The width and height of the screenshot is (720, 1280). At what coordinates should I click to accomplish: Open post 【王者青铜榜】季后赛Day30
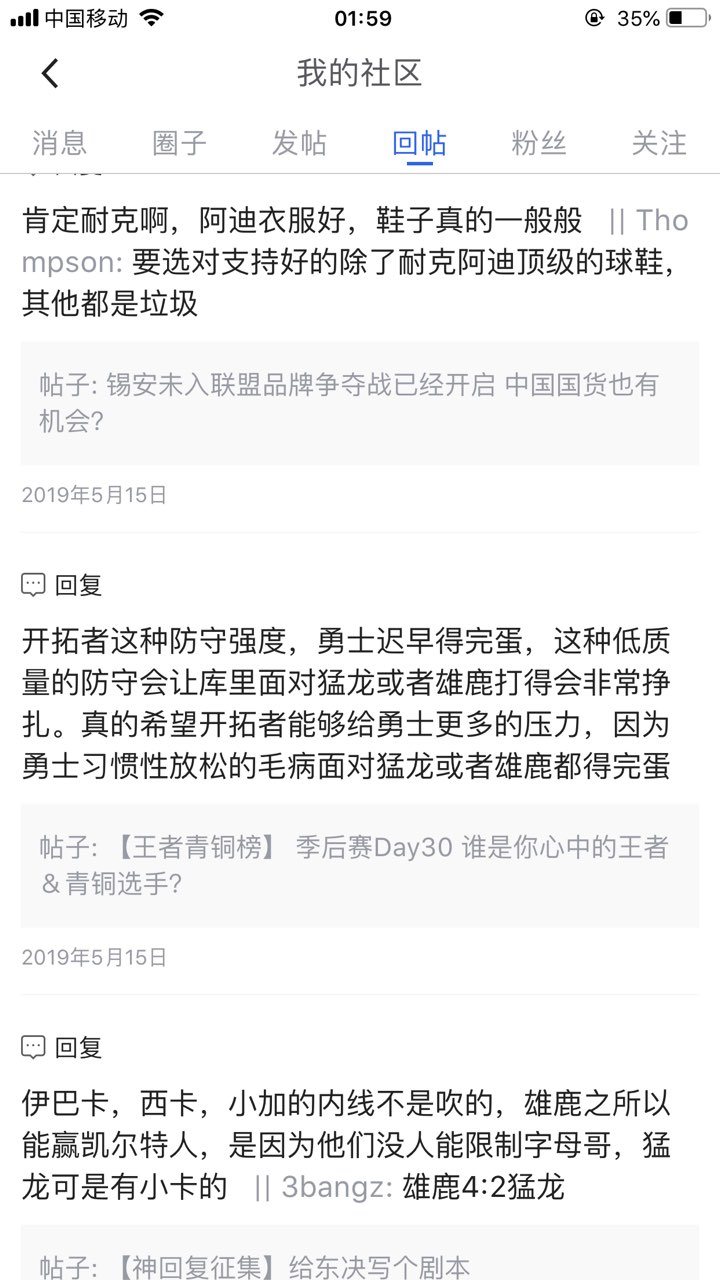coord(359,865)
